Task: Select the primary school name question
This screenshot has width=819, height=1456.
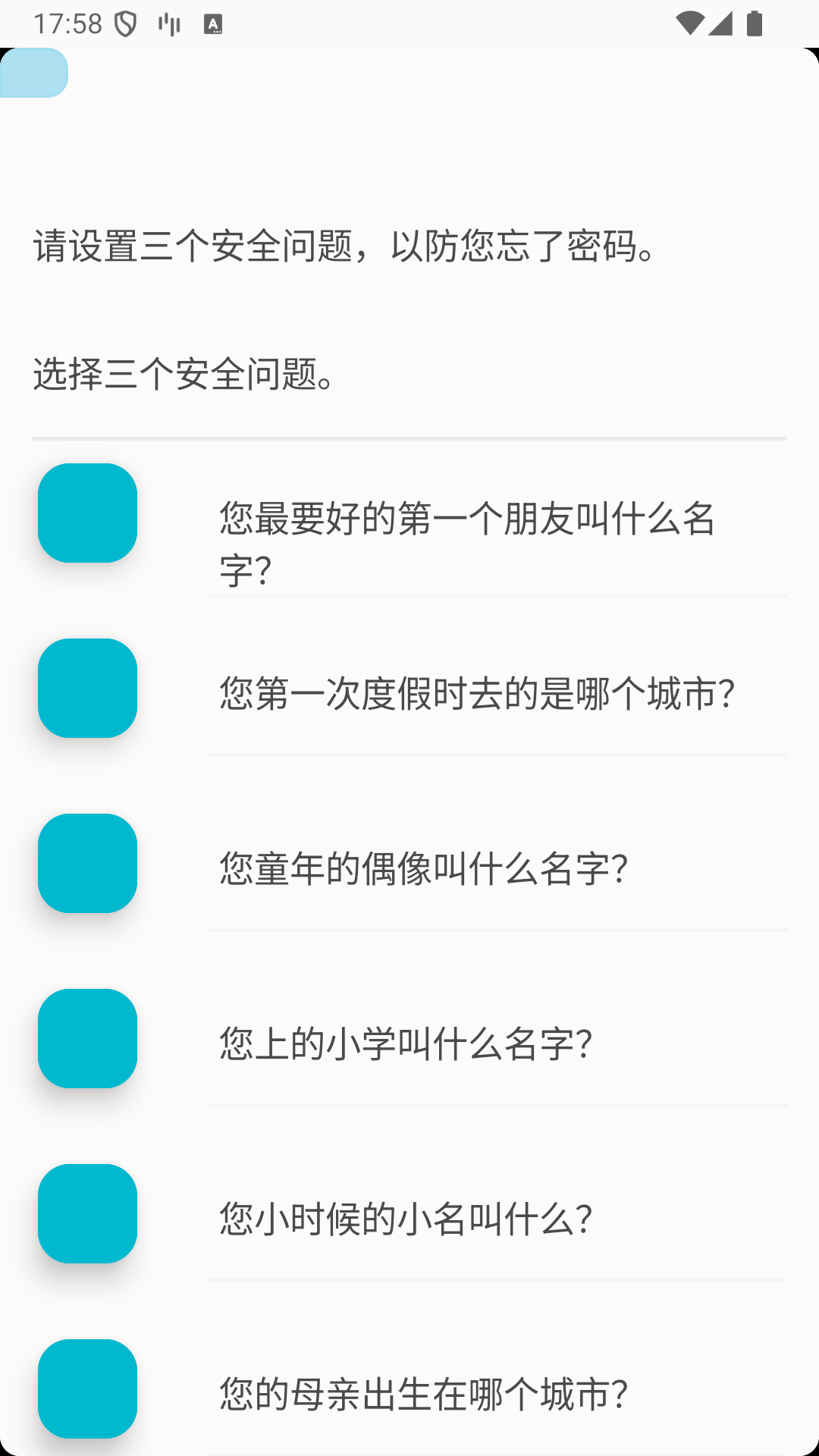Action: (x=87, y=1039)
